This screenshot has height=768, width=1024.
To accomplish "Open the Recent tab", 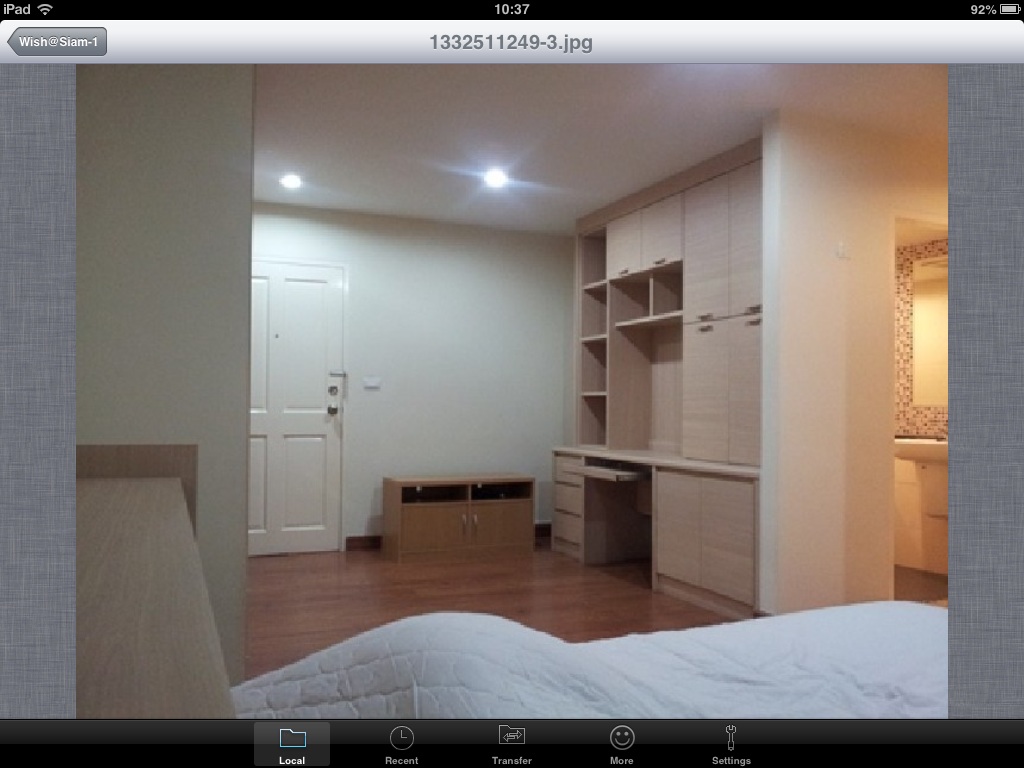I will coord(401,744).
